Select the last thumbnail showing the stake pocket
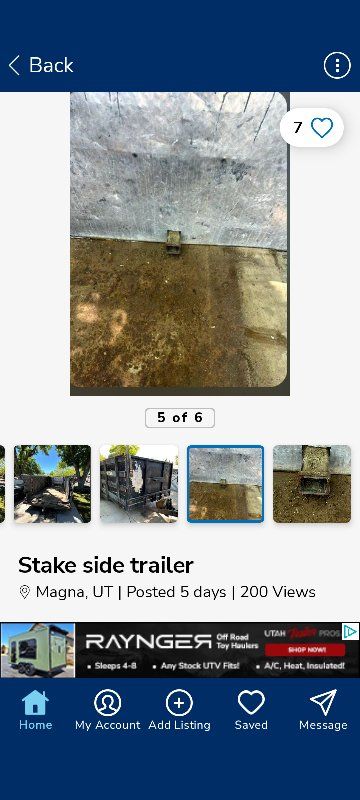Image resolution: width=360 pixels, height=800 pixels. 312,484
